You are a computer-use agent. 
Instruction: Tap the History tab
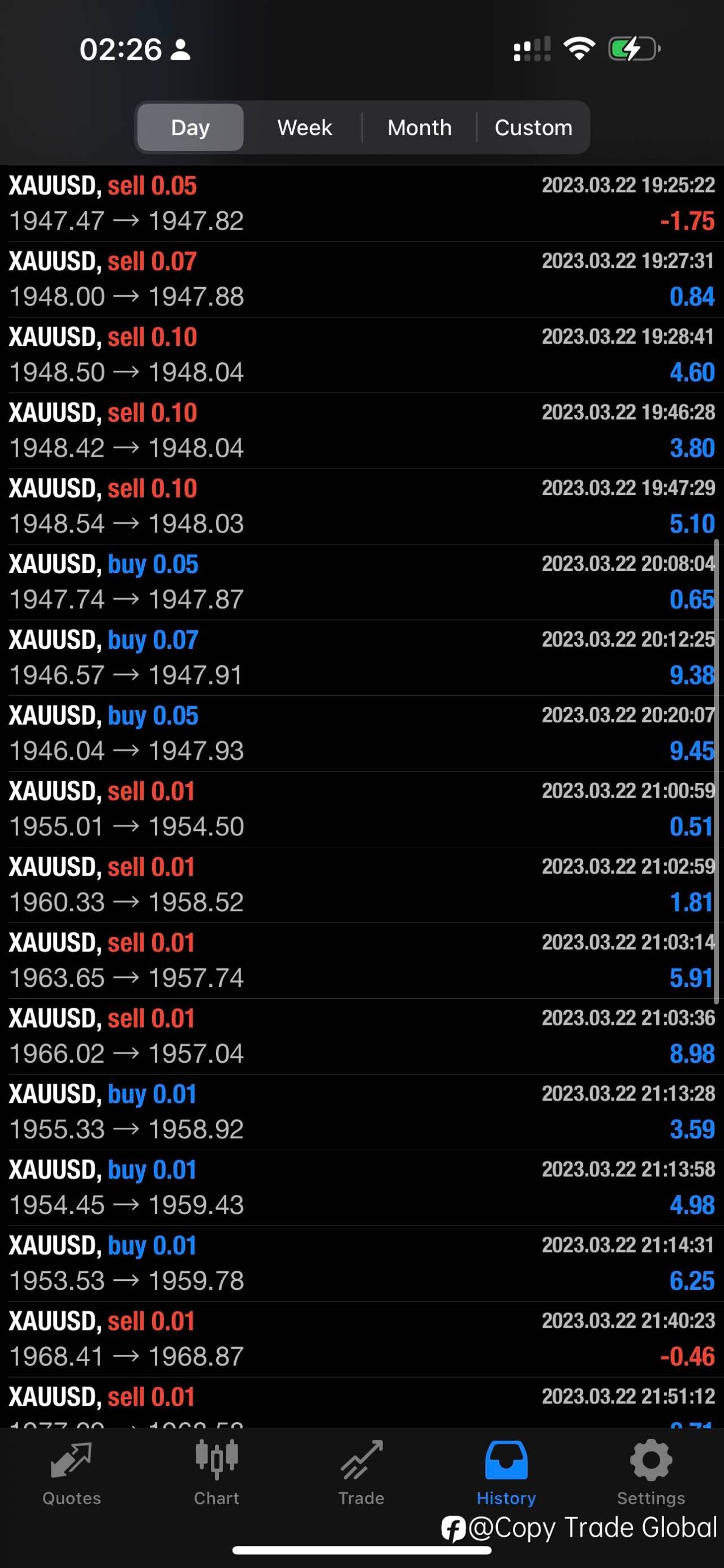coord(506,1472)
